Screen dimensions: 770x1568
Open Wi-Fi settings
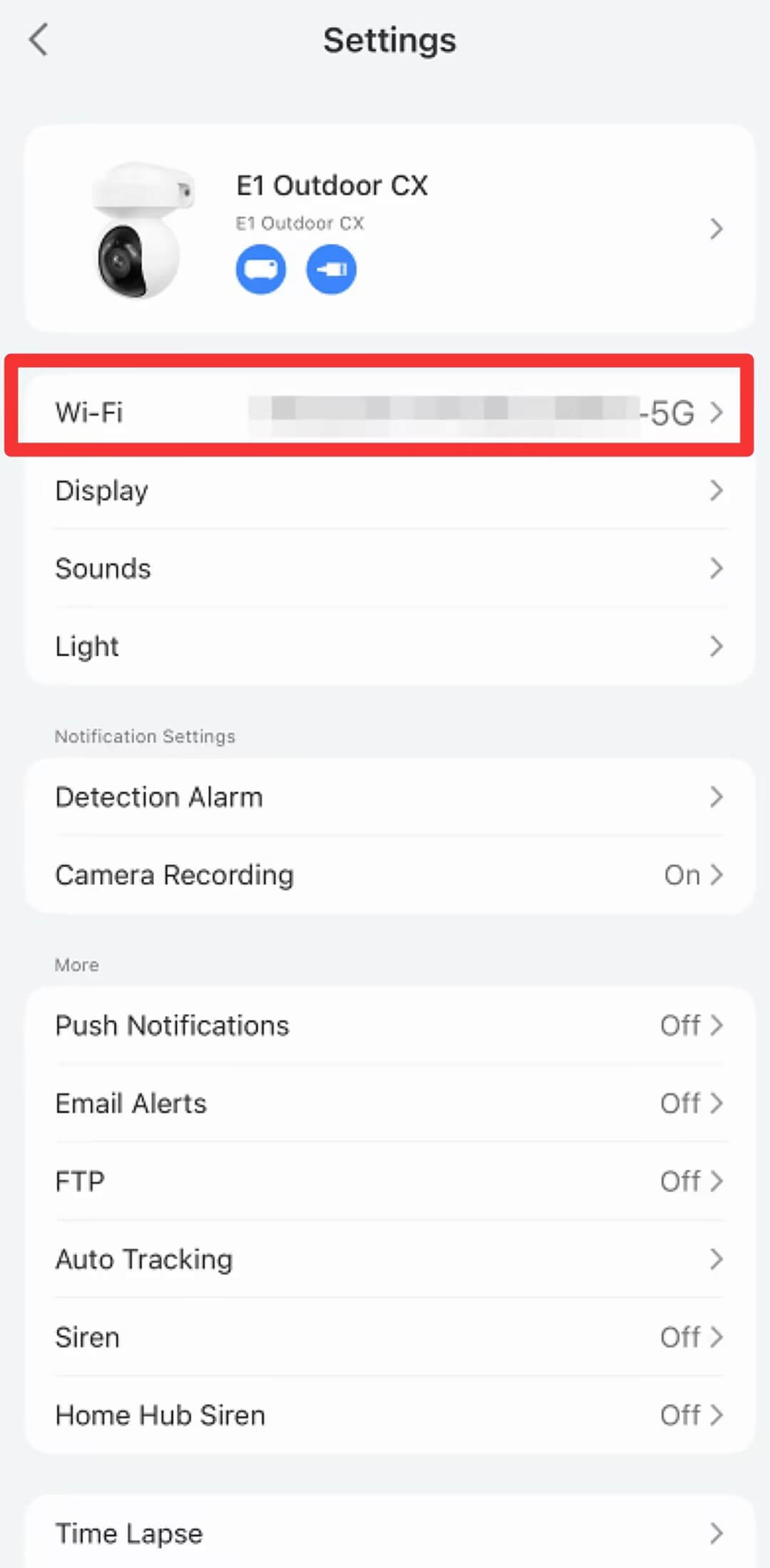(x=389, y=412)
